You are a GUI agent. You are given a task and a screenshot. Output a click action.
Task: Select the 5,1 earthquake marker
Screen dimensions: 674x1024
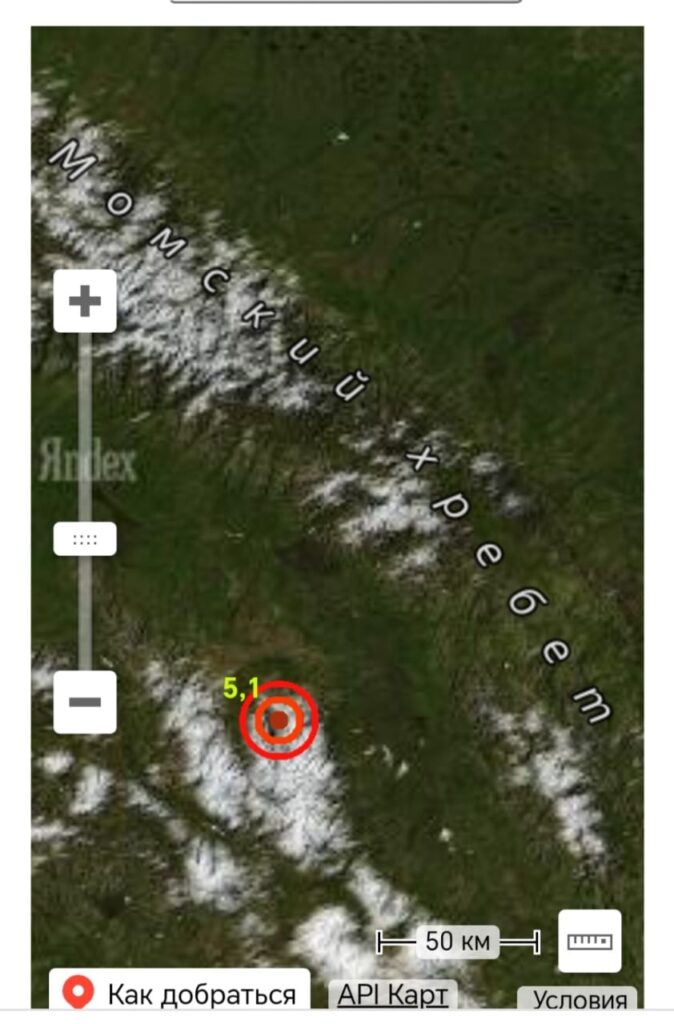point(279,719)
